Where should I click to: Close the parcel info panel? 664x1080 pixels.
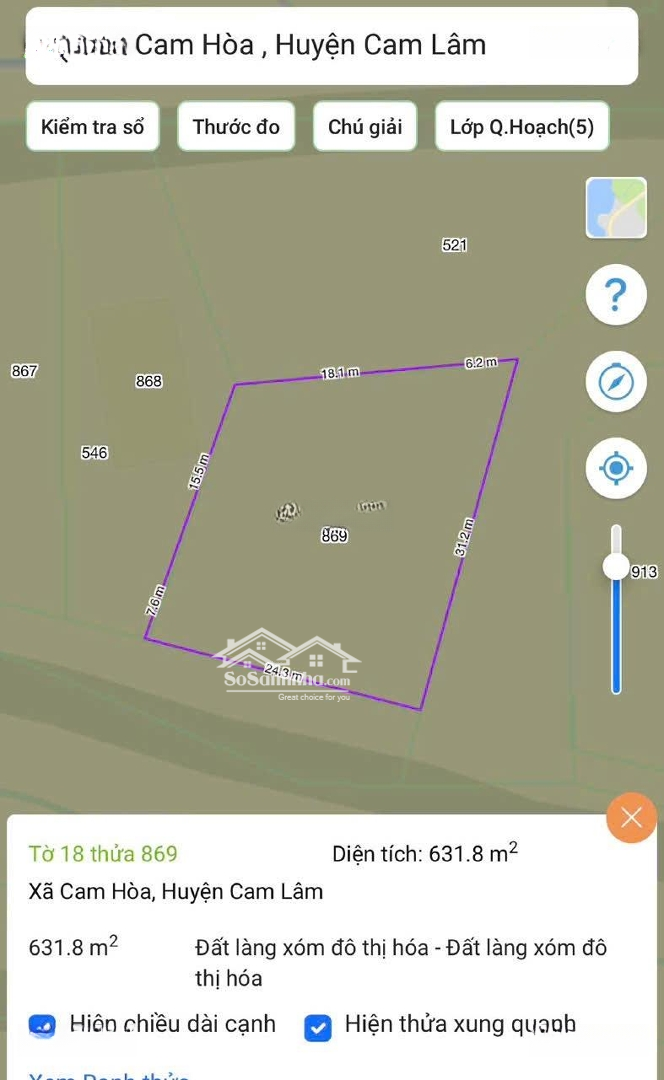coord(631,818)
